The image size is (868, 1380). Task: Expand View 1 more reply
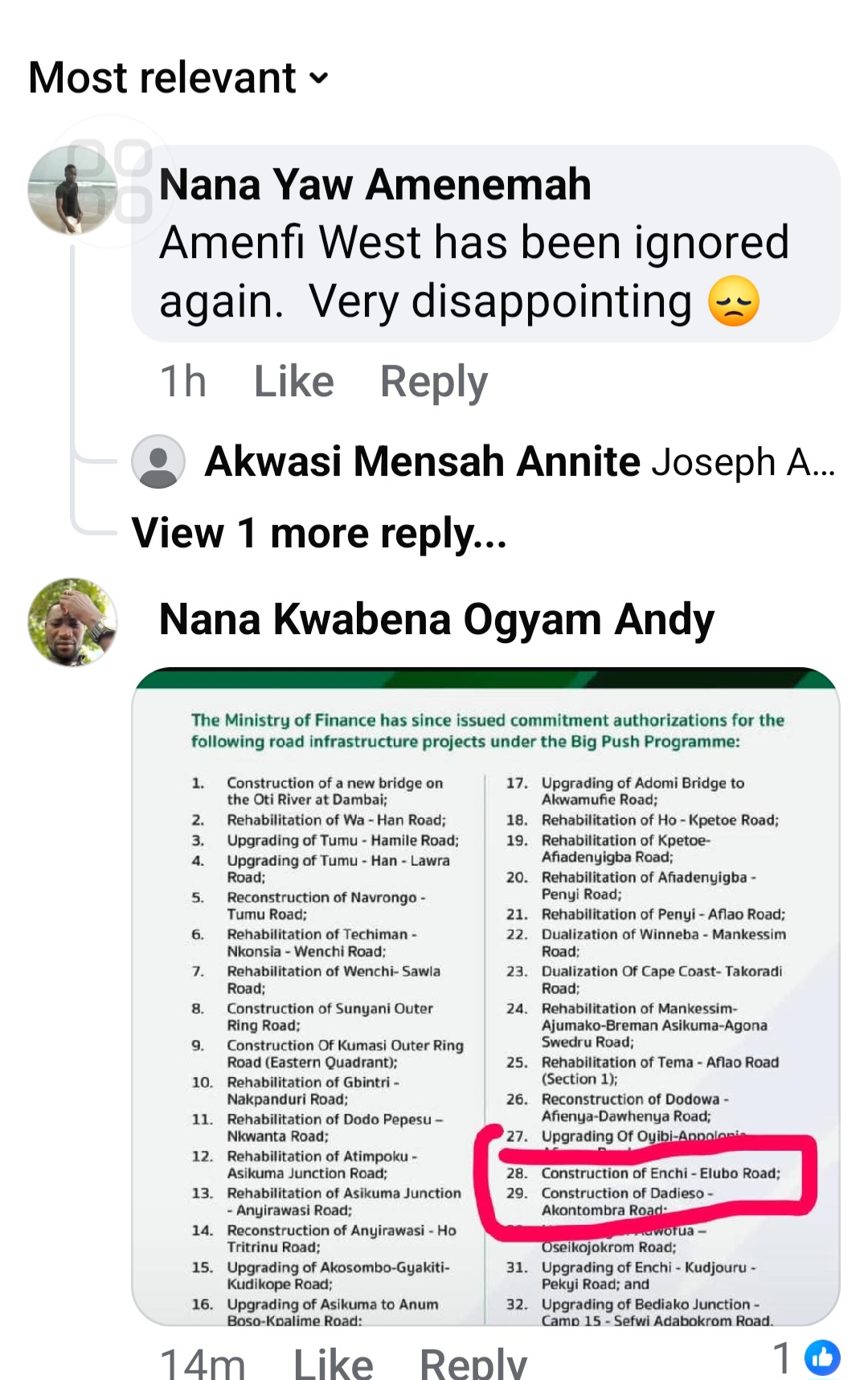pyautogui.click(x=319, y=533)
